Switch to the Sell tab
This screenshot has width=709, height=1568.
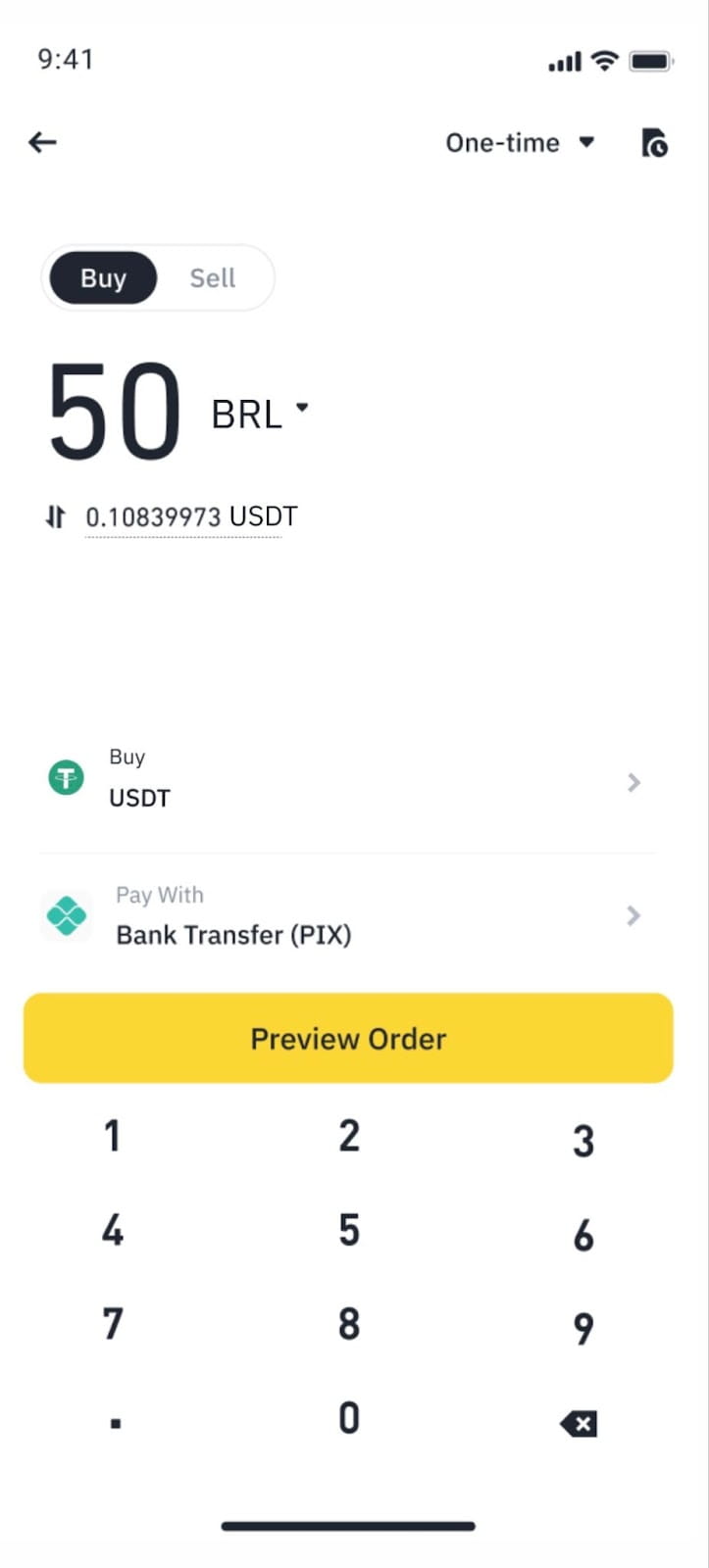click(x=212, y=278)
